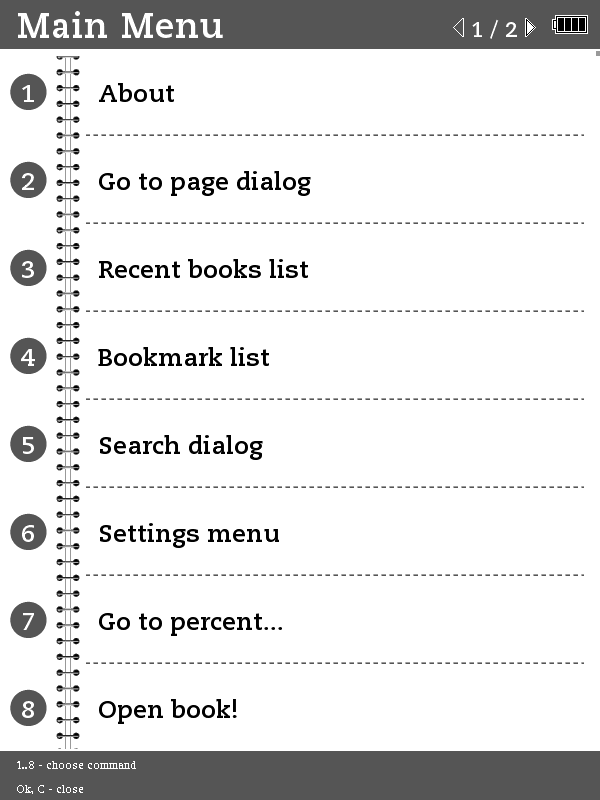Go to next menu page arrow
This screenshot has height=800, width=600.
pos(531,27)
